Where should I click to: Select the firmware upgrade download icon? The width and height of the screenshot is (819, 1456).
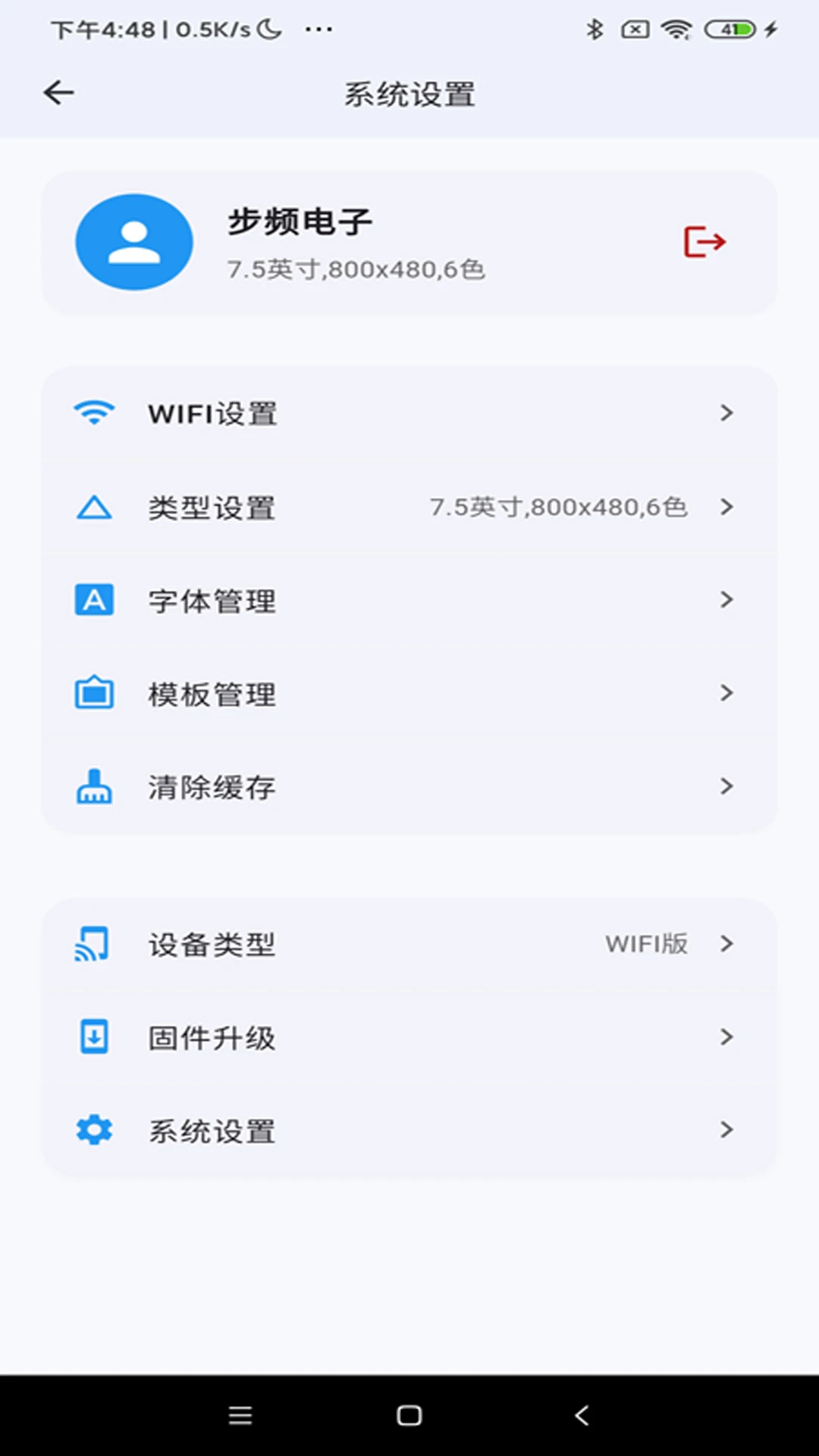tap(93, 1037)
